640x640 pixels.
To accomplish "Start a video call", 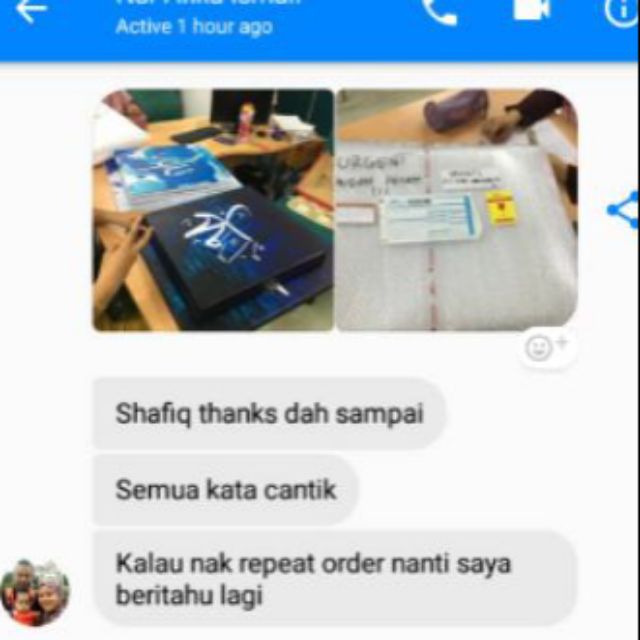I will click(531, 10).
